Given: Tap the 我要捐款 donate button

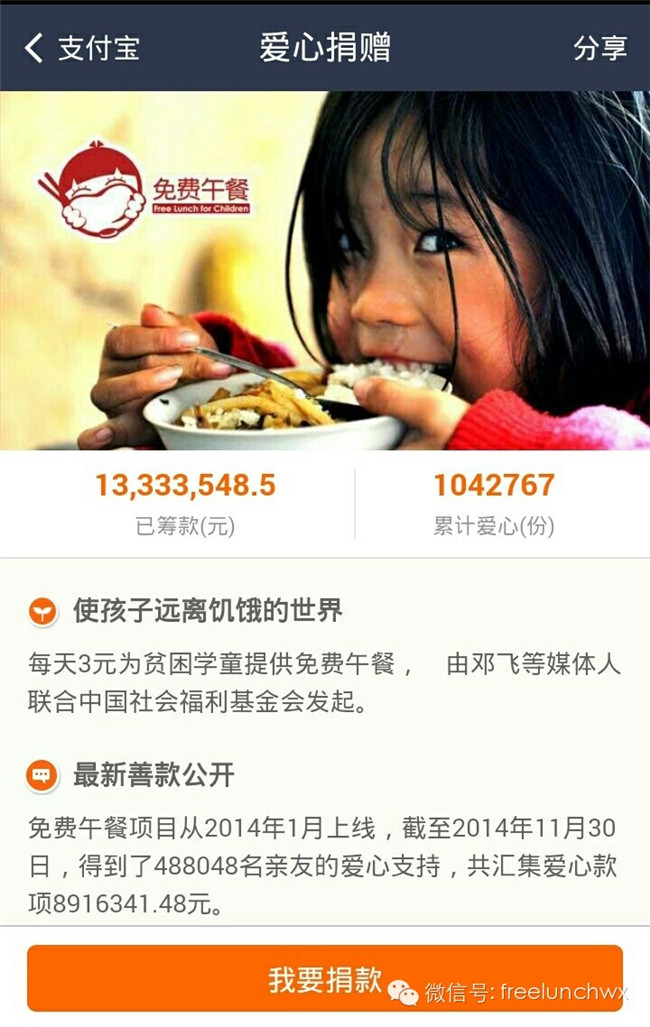Looking at the screenshot, I should coord(324,978).
